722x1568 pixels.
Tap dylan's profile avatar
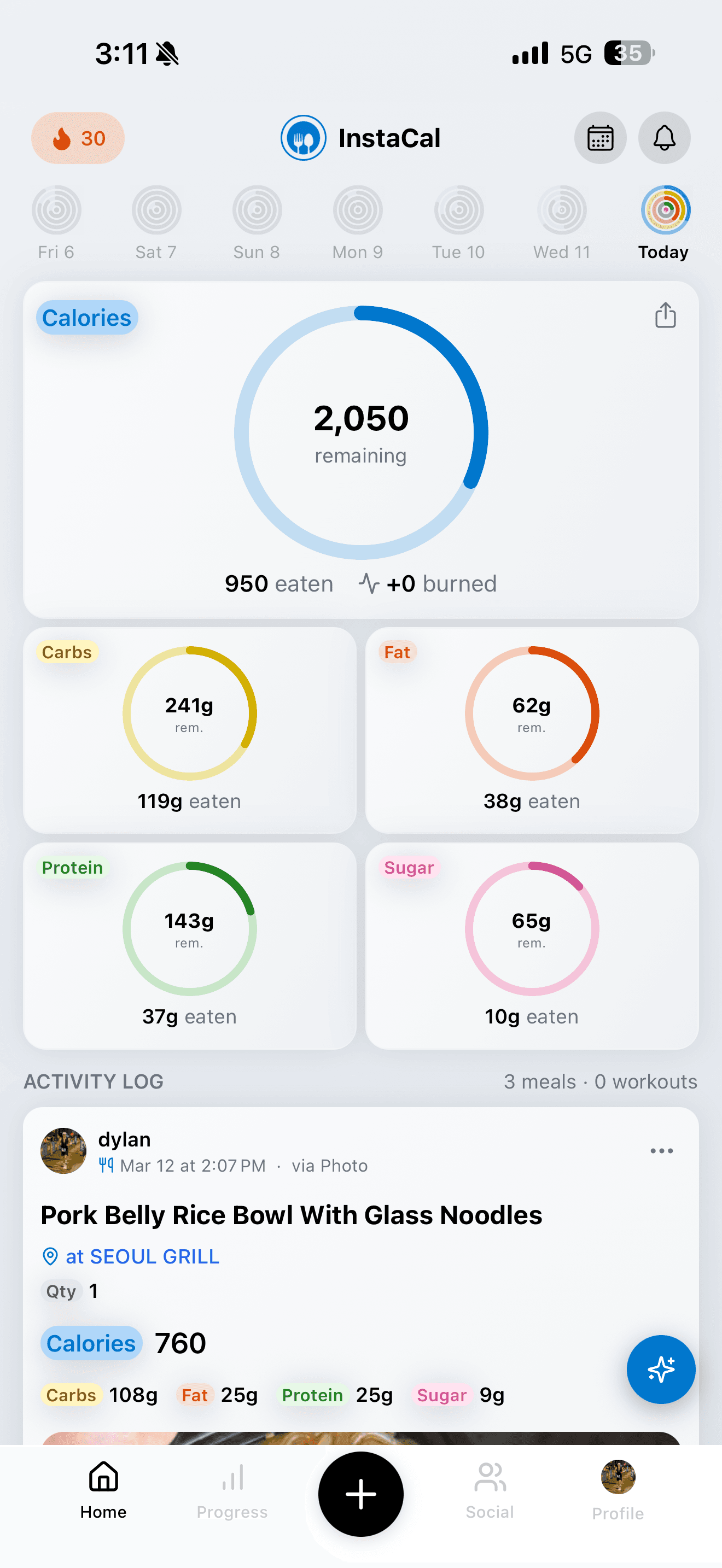pyautogui.click(x=63, y=1150)
